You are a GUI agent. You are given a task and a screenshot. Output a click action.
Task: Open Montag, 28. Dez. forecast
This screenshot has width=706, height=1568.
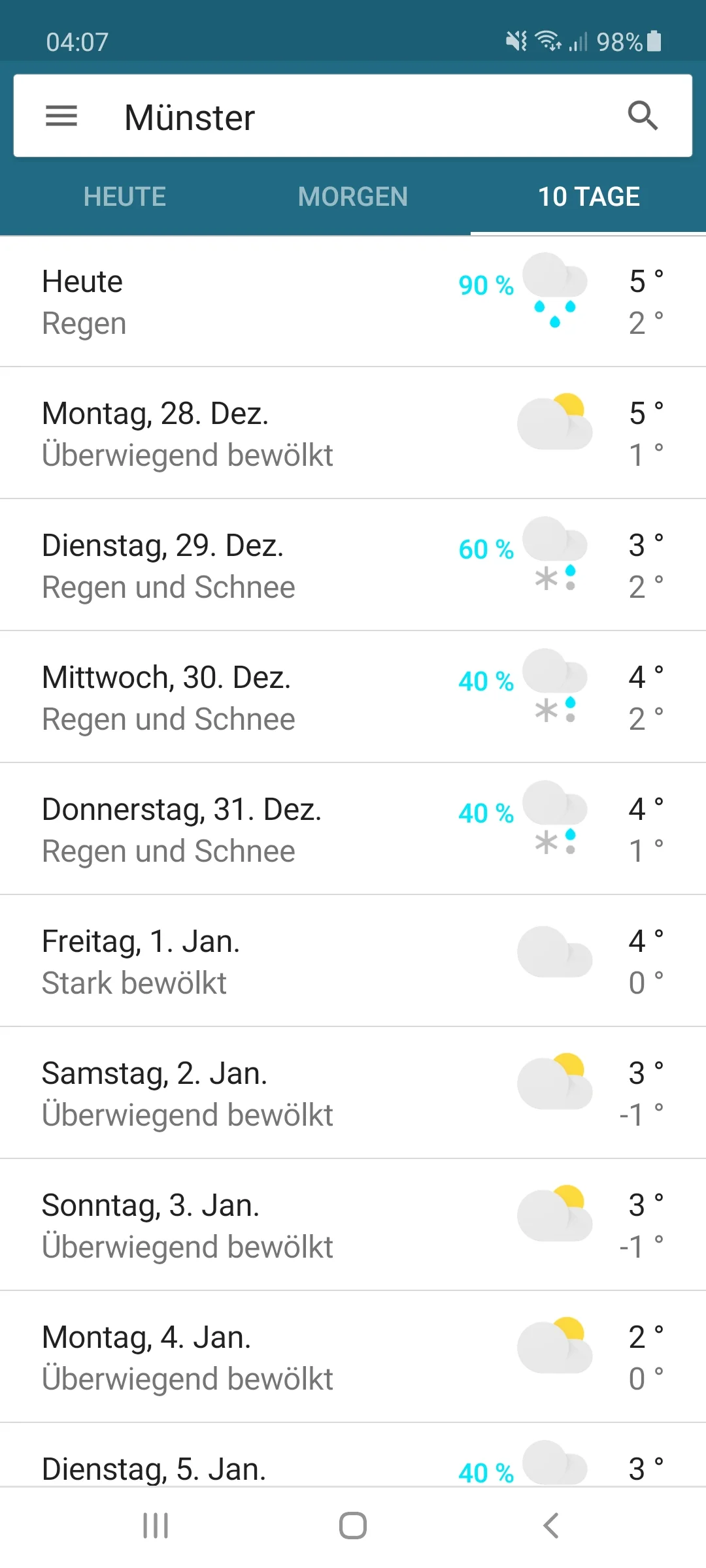(x=353, y=434)
